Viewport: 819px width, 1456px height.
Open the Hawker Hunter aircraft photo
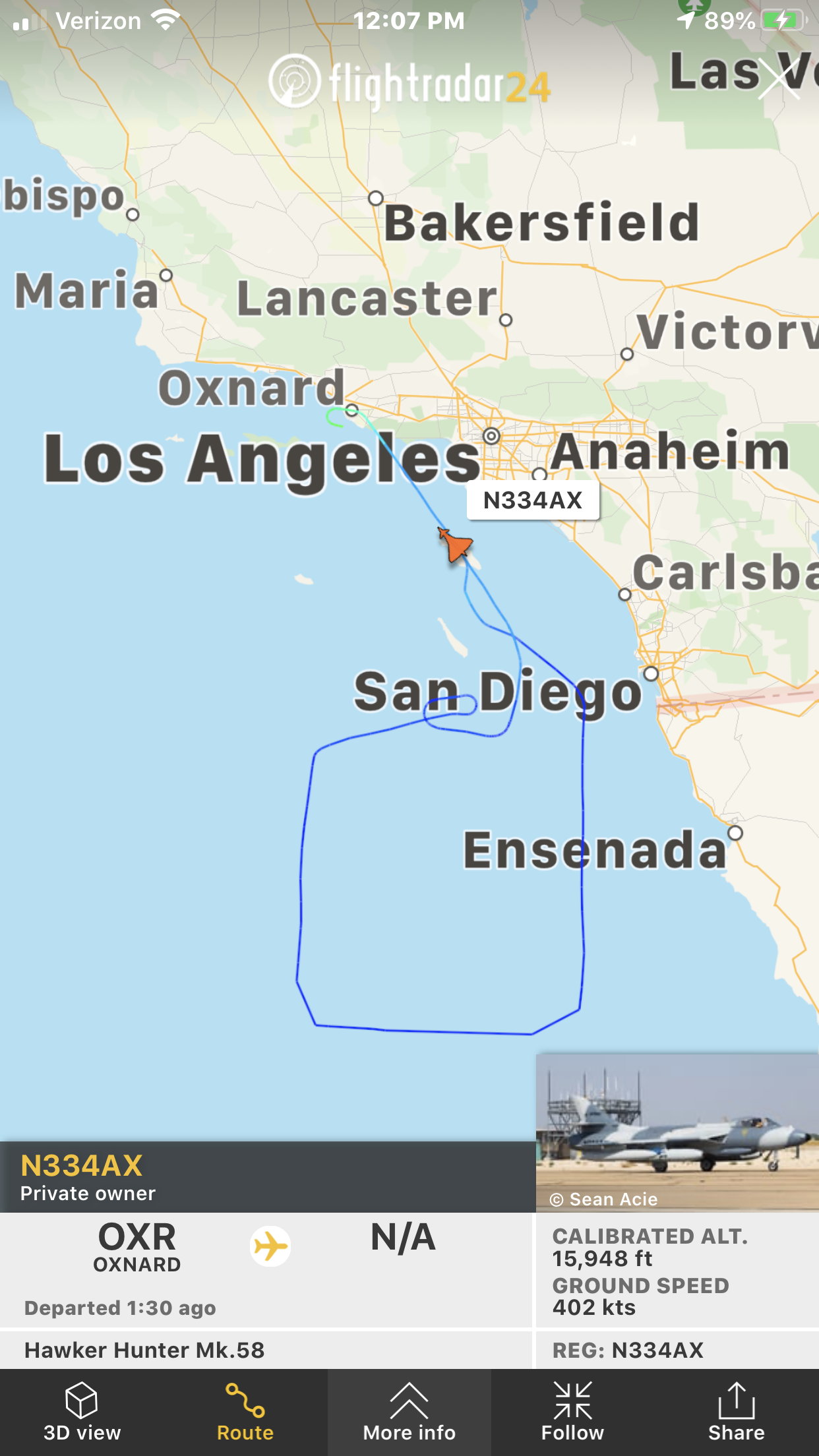click(677, 1132)
